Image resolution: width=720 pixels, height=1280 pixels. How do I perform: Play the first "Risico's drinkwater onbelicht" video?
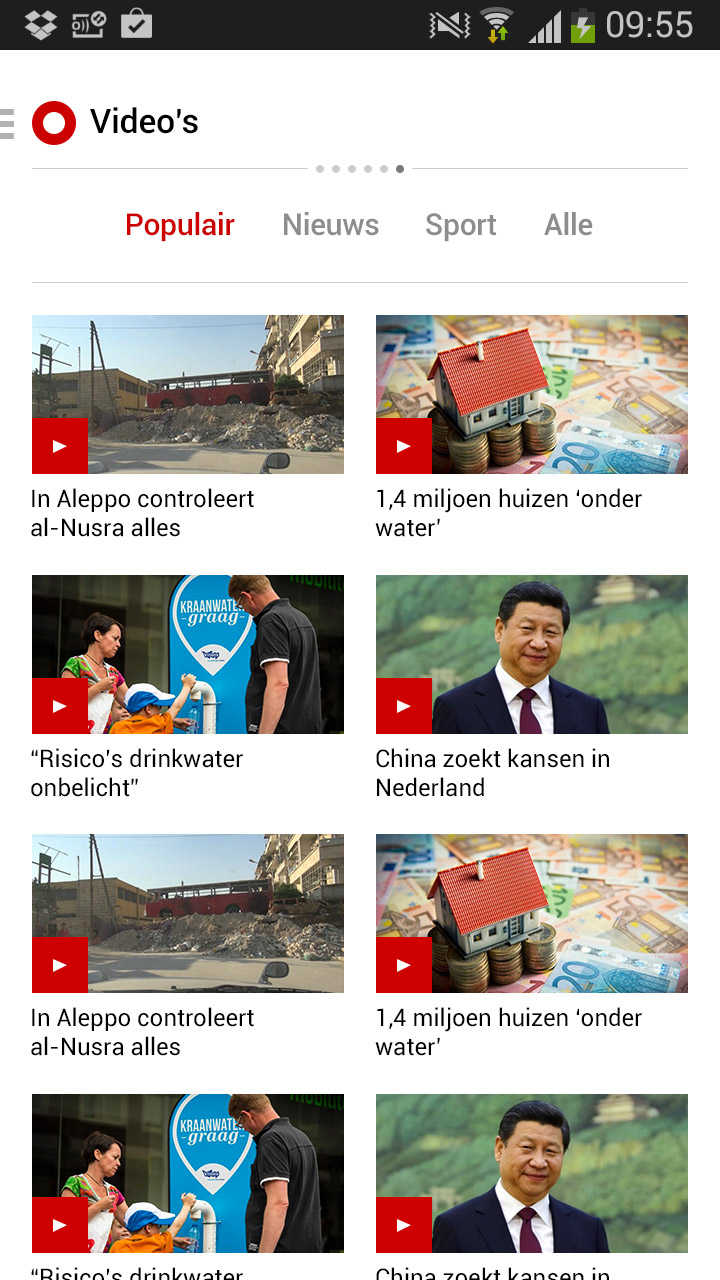187,655
